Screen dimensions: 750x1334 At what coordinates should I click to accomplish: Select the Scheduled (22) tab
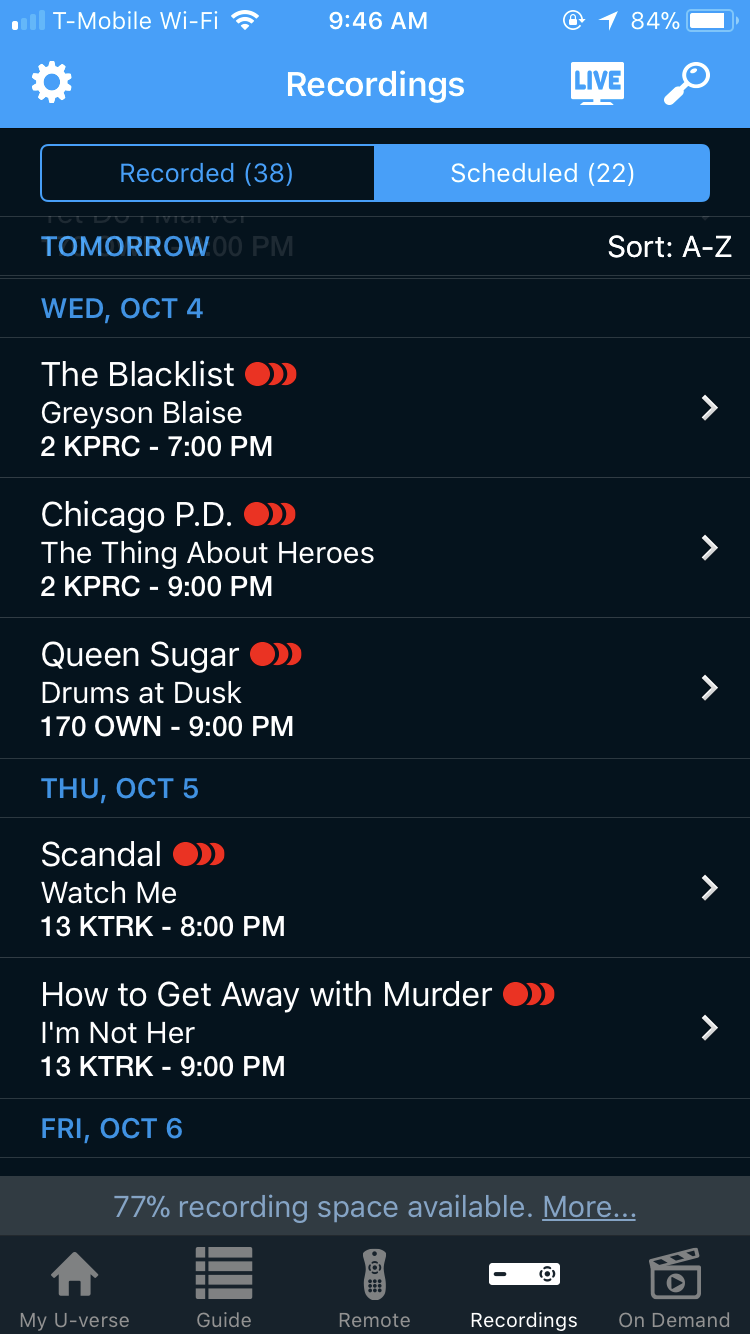[x=542, y=173]
